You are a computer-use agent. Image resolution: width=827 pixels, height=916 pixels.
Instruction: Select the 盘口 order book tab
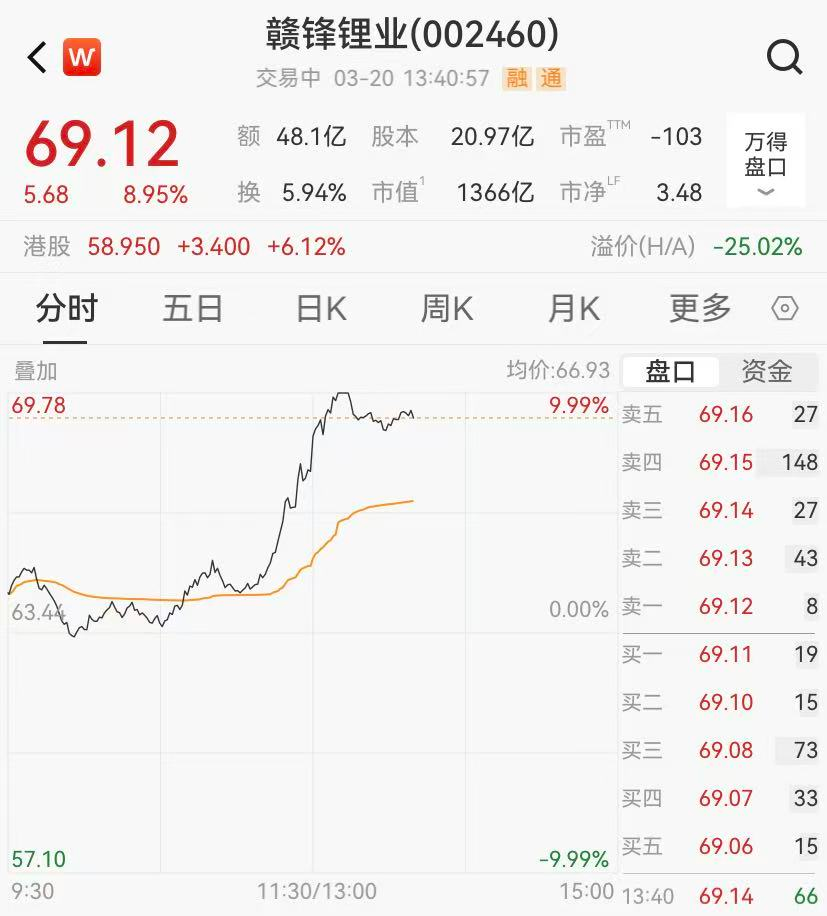pyautogui.click(x=670, y=372)
